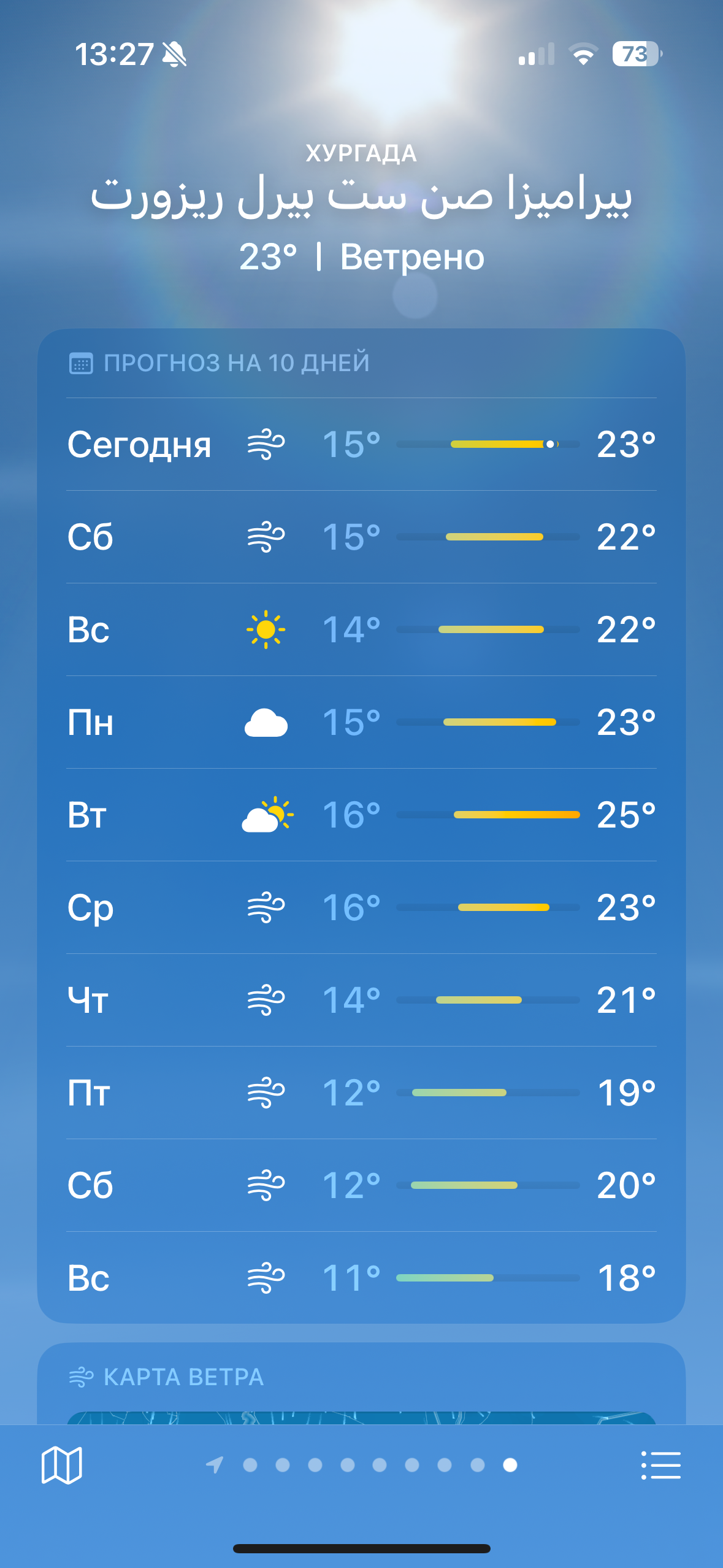Viewport: 723px width, 1568px height.
Task: Open the Карта ветра wind map card
Action: [x=361, y=1388]
